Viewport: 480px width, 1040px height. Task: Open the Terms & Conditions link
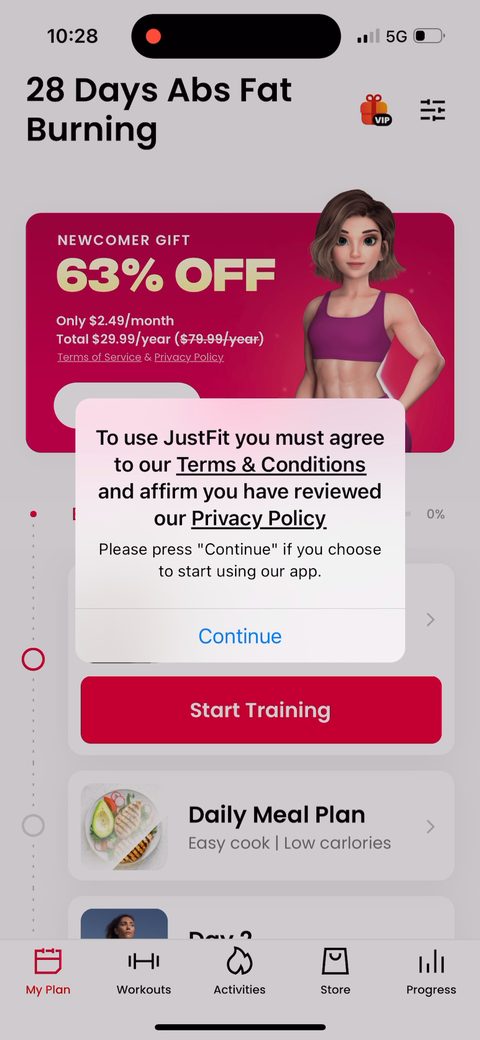[271, 464]
